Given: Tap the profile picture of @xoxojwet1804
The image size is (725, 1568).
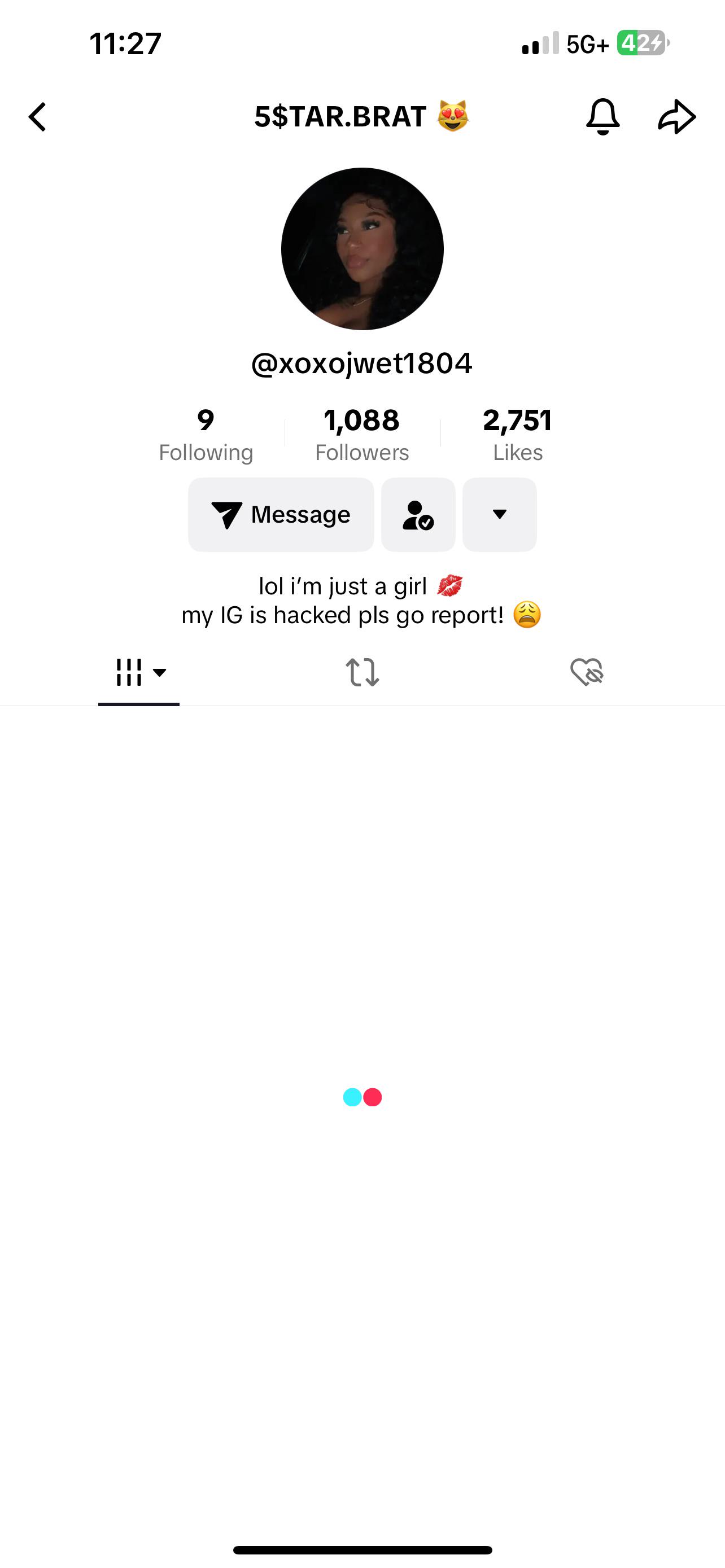Looking at the screenshot, I should [x=361, y=247].
